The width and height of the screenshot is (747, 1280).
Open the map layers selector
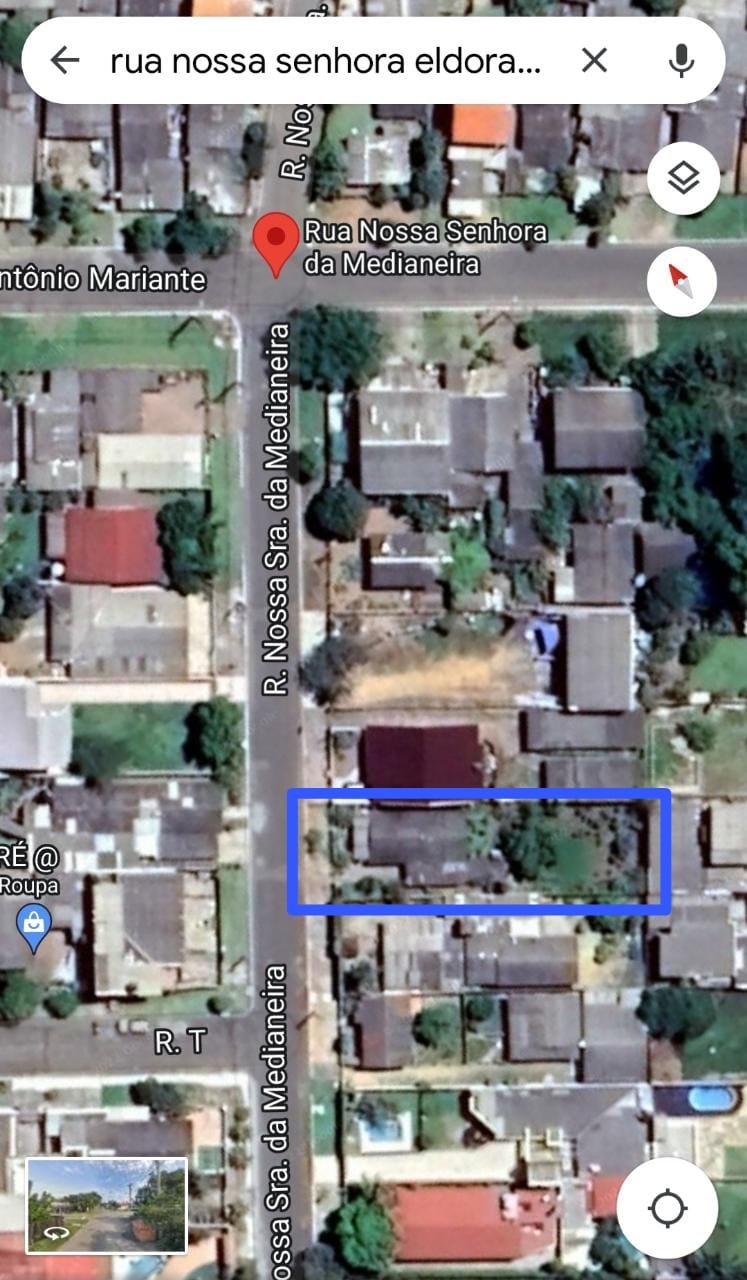point(683,179)
